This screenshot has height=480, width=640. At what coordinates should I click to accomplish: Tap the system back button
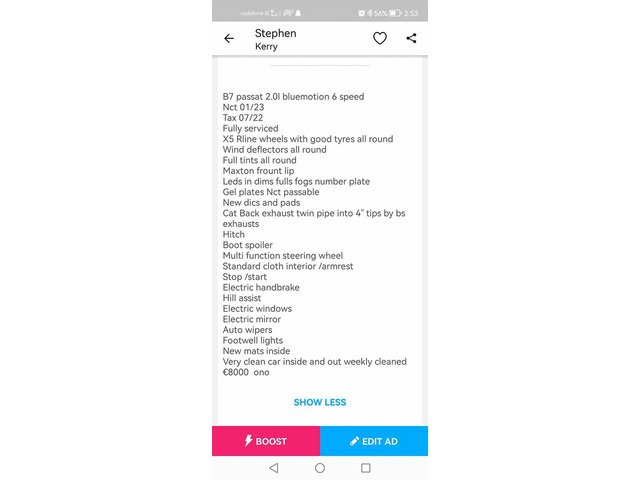click(274, 468)
